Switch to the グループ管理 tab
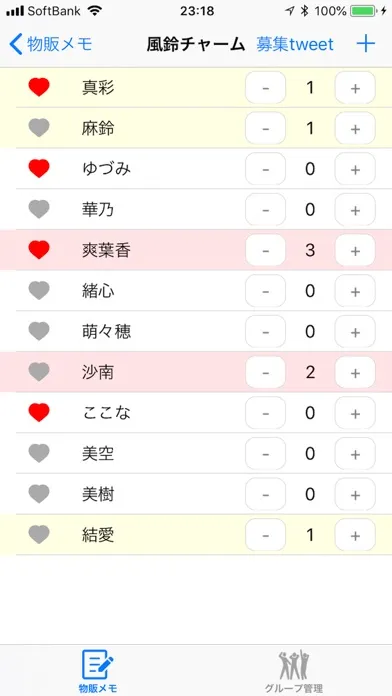Viewport: 392px width, 696px height. coord(294,671)
